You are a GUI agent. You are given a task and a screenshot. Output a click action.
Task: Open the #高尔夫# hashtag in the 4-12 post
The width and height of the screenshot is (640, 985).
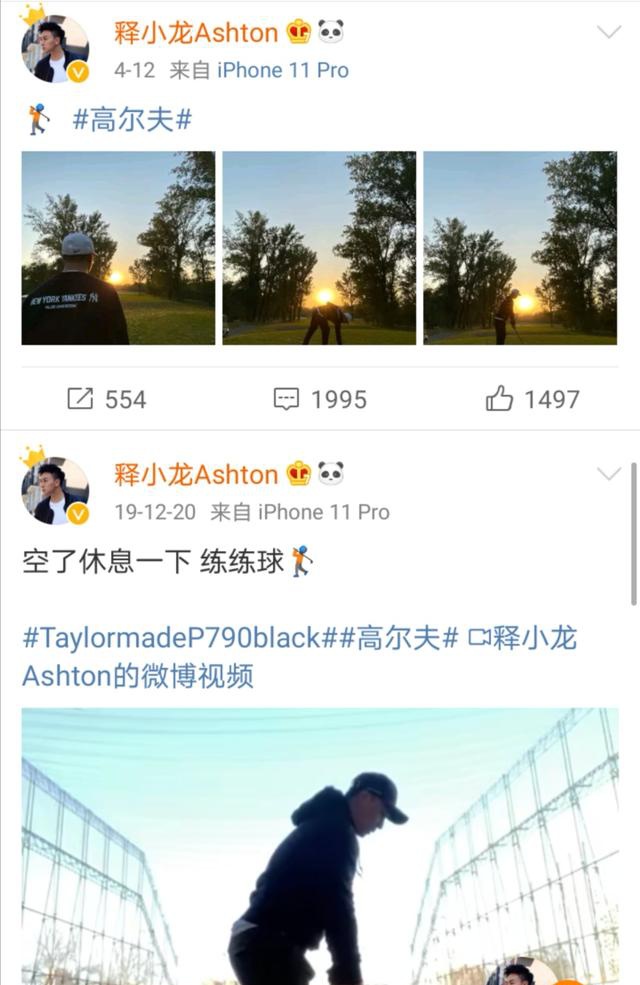pyautogui.click(x=132, y=121)
